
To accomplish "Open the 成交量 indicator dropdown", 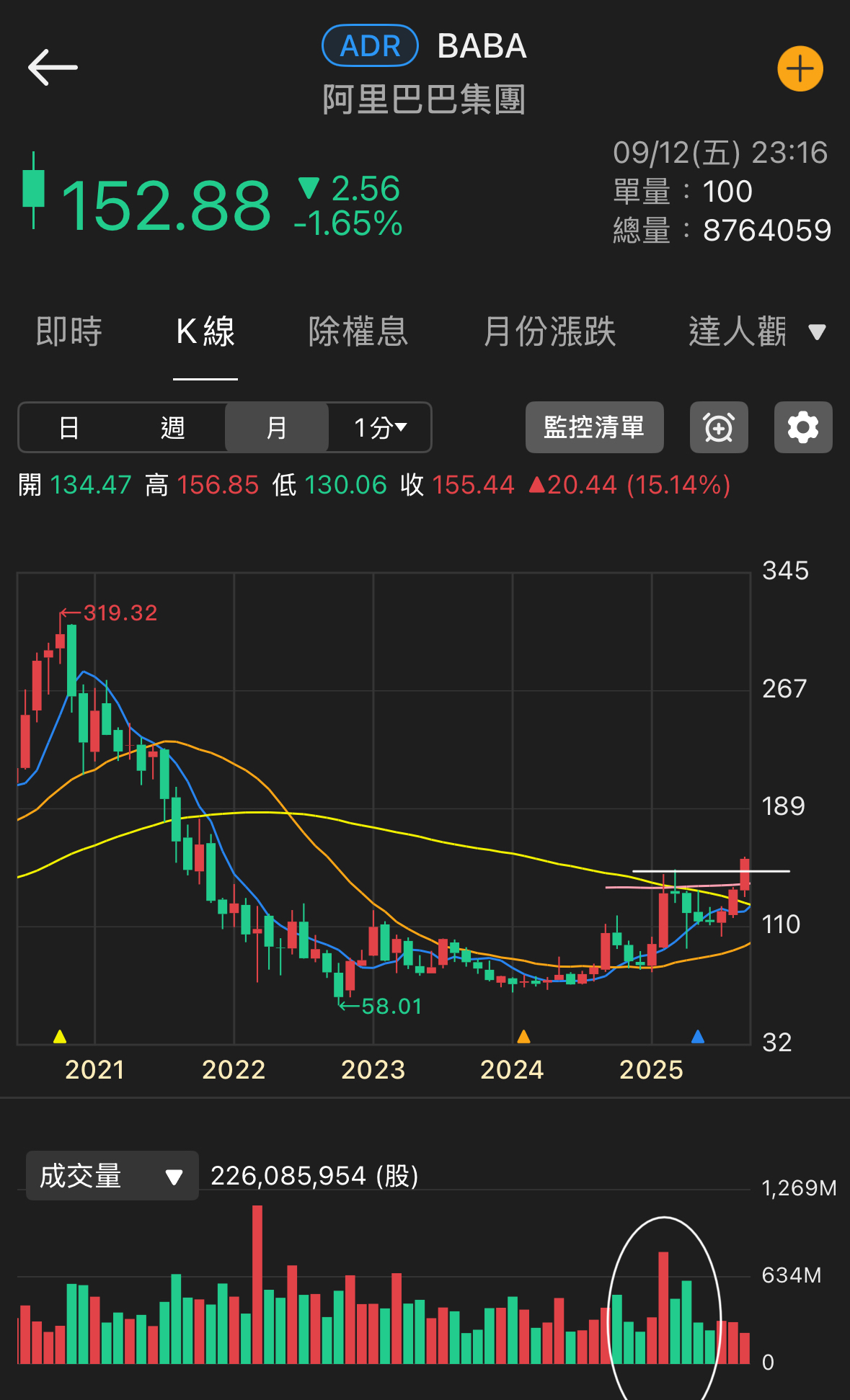I will pyautogui.click(x=112, y=1176).
